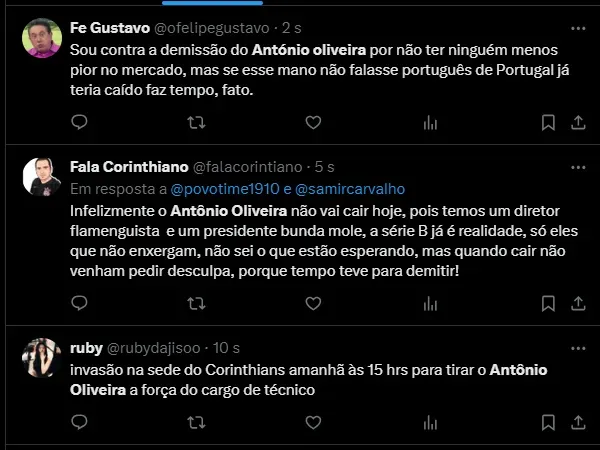This screenshot has width=600, height=450.
Task: Open Fala Corinthiano's profile avatar
Action: [40, 175]
